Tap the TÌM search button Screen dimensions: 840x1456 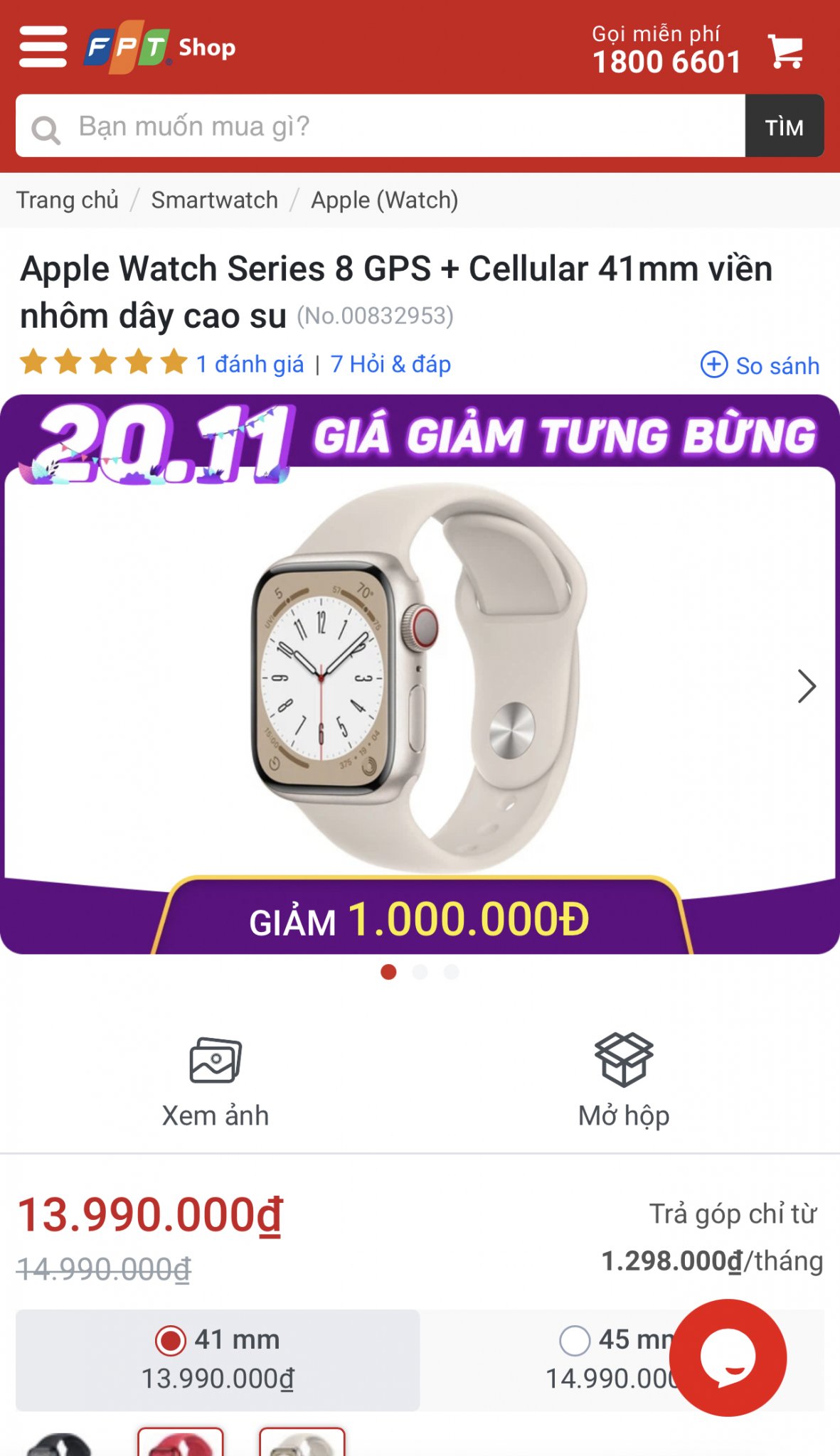tap(784, 127)
